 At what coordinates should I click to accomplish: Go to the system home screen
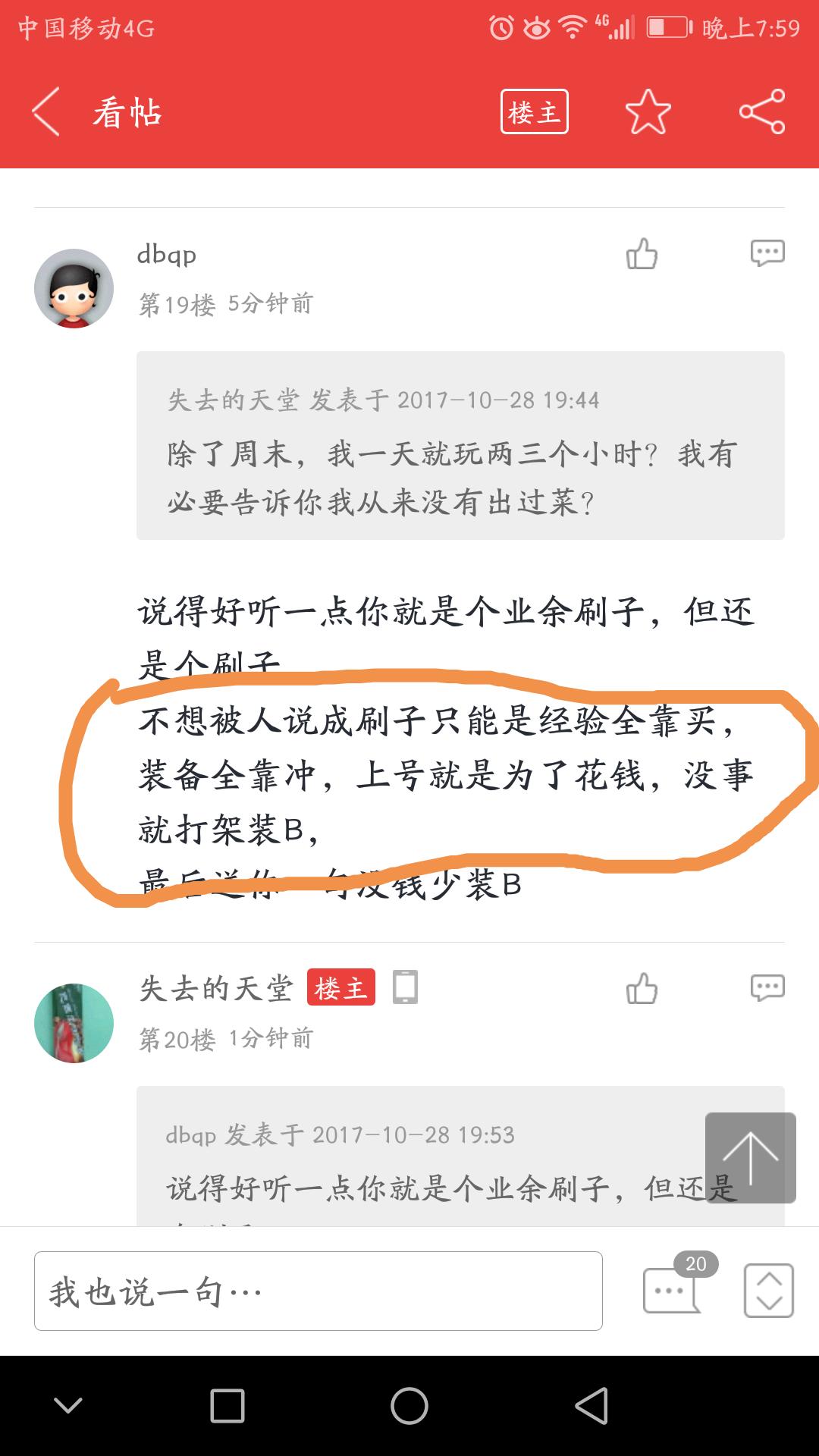[x=409, y=1406]
